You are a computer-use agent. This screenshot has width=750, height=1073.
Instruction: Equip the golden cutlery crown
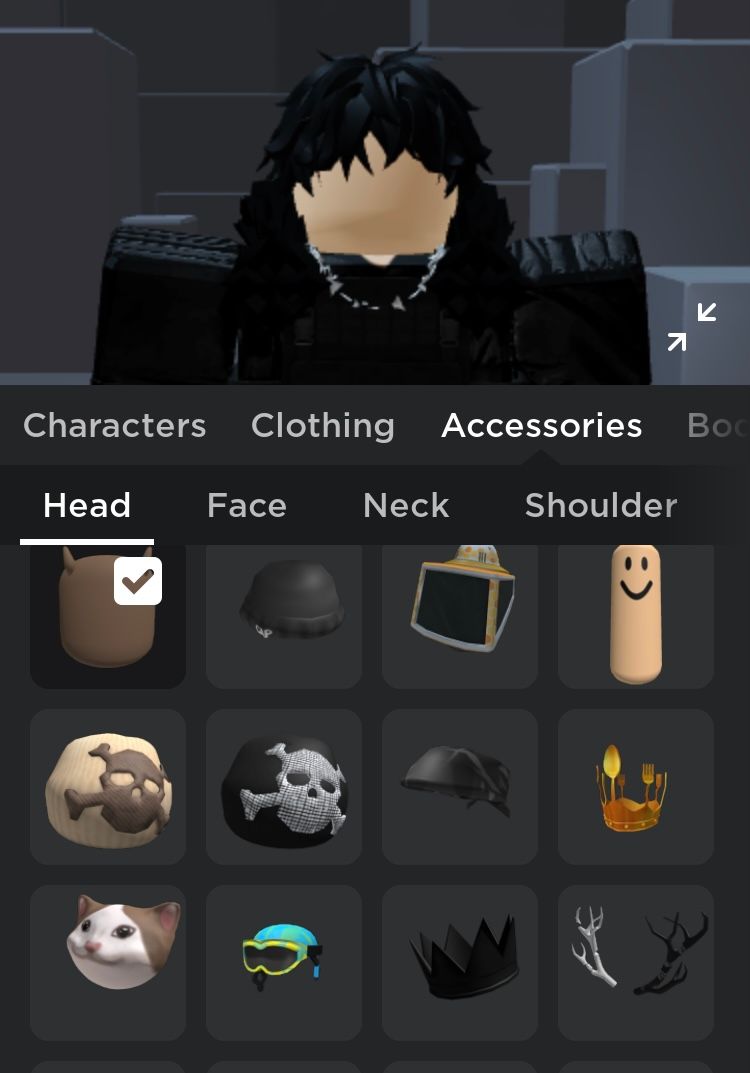(636, 787)
